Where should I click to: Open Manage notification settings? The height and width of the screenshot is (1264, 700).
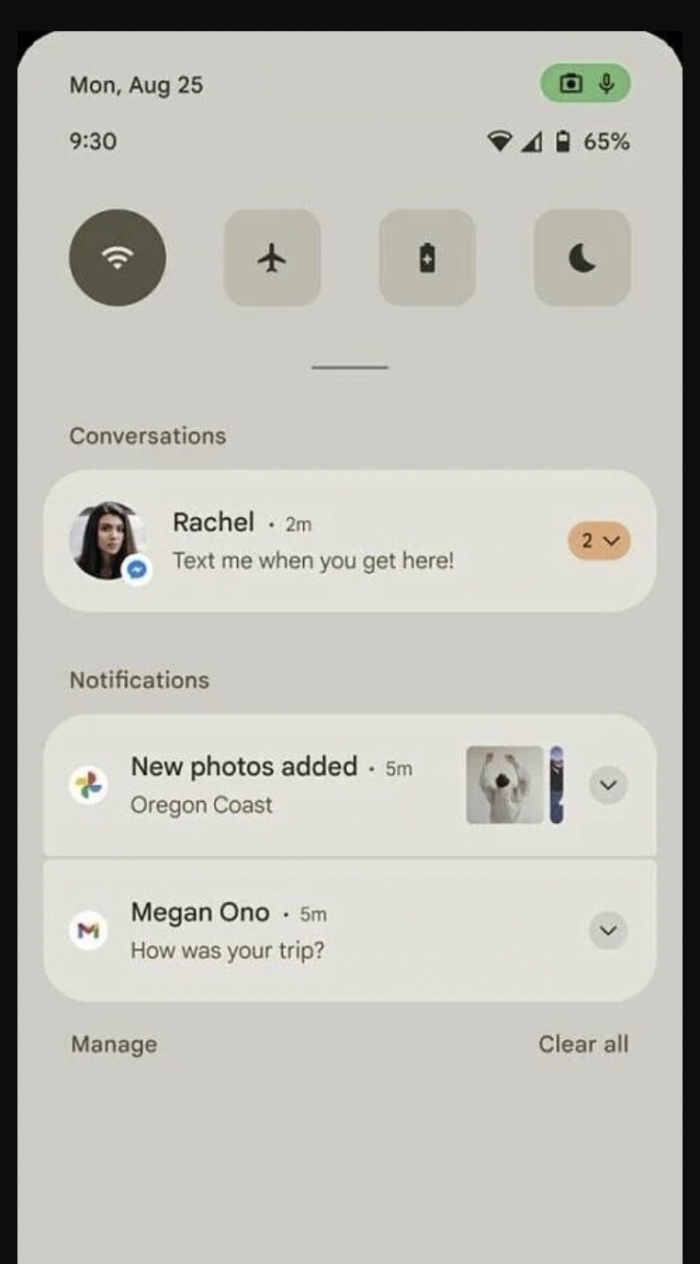[114, 1044]
